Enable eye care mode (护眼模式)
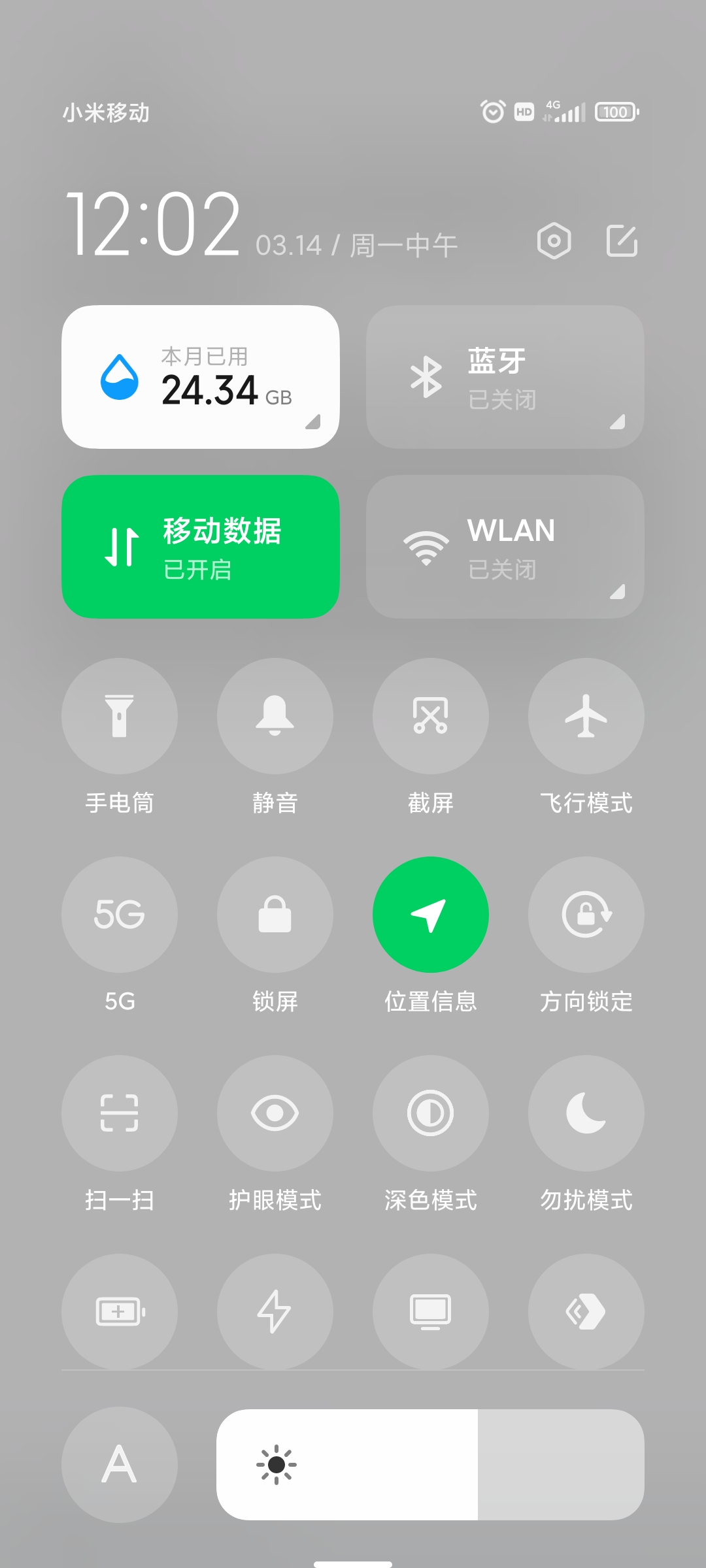 (x=275, y=1113)
